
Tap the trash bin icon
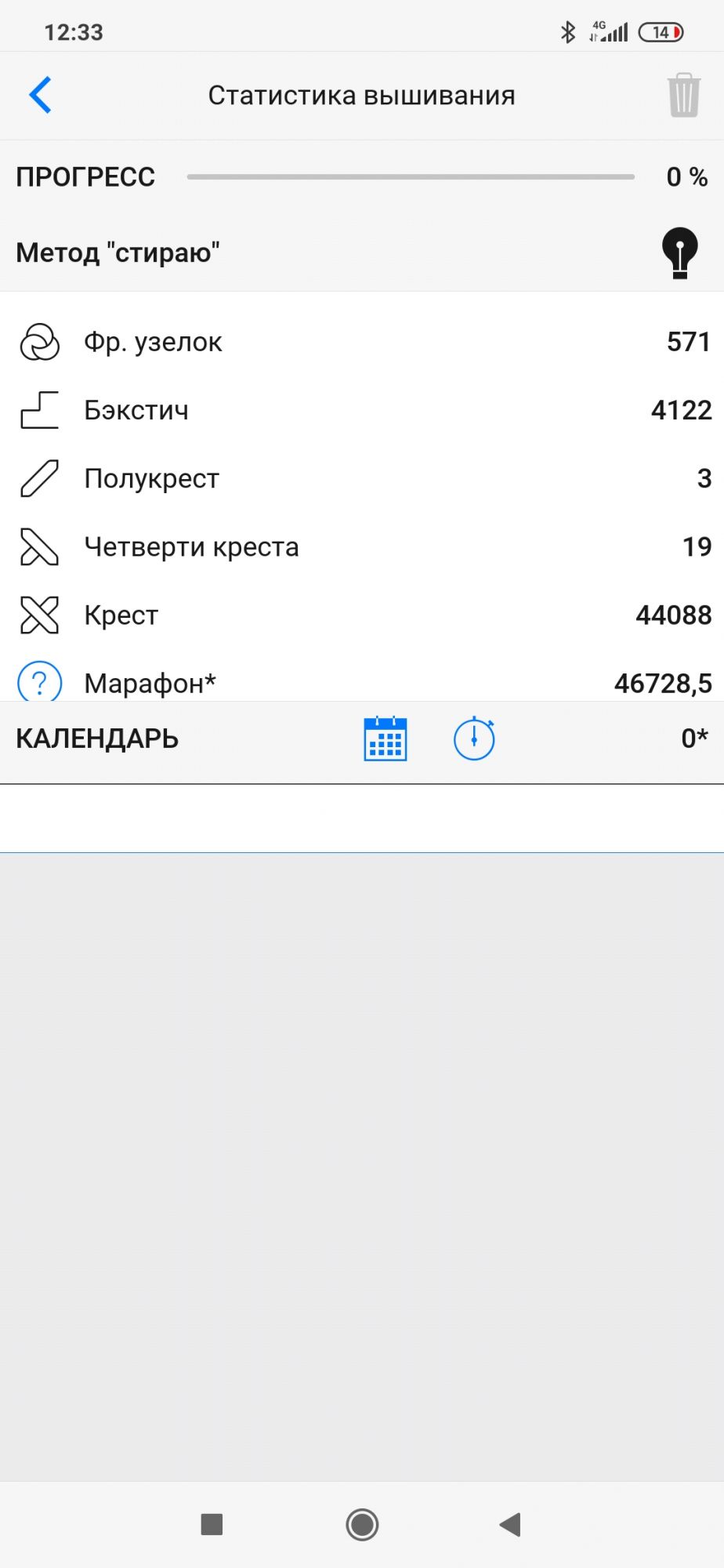tap(683, 95)
